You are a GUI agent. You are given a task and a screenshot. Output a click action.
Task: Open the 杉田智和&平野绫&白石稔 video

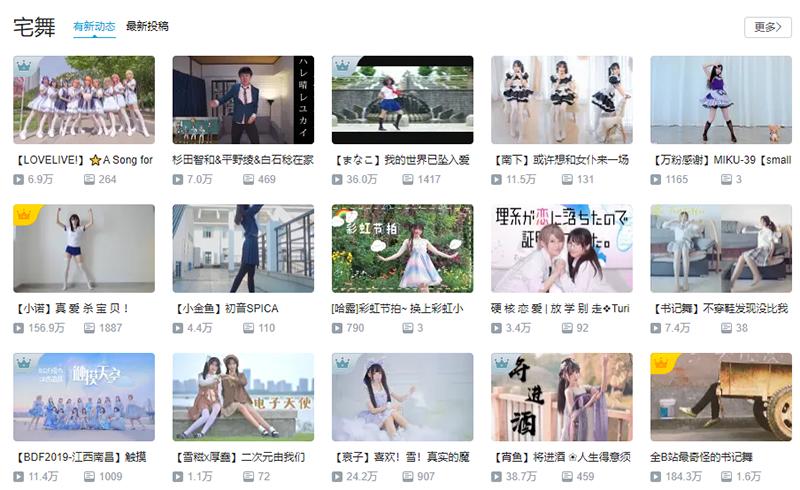pos(243,100)
